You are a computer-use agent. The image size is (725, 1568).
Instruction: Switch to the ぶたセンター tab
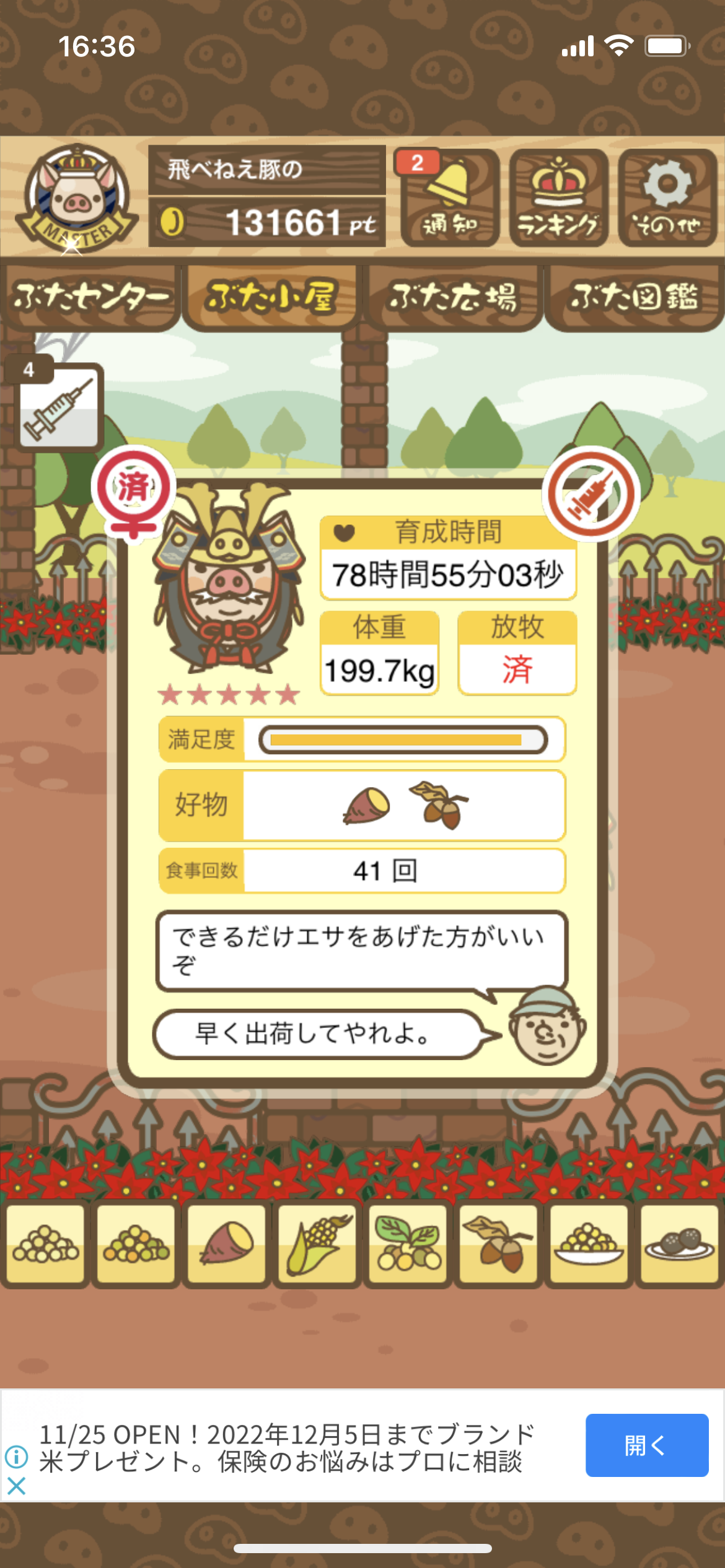(x=90, y=297)
